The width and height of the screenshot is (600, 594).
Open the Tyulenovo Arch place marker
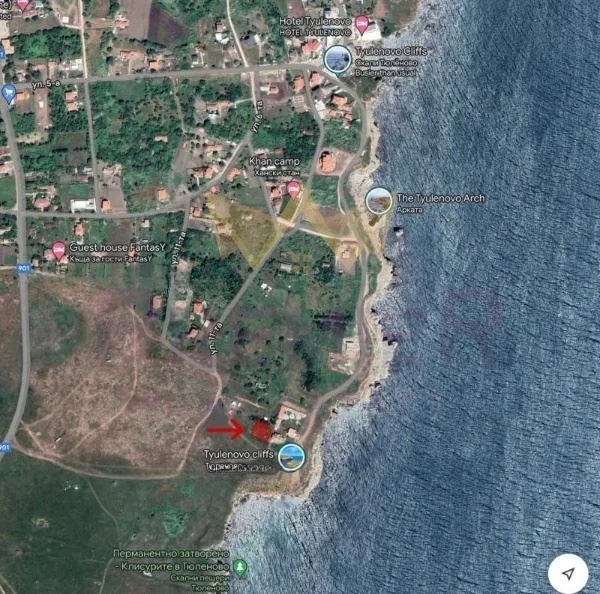click(x=378, y=201)
